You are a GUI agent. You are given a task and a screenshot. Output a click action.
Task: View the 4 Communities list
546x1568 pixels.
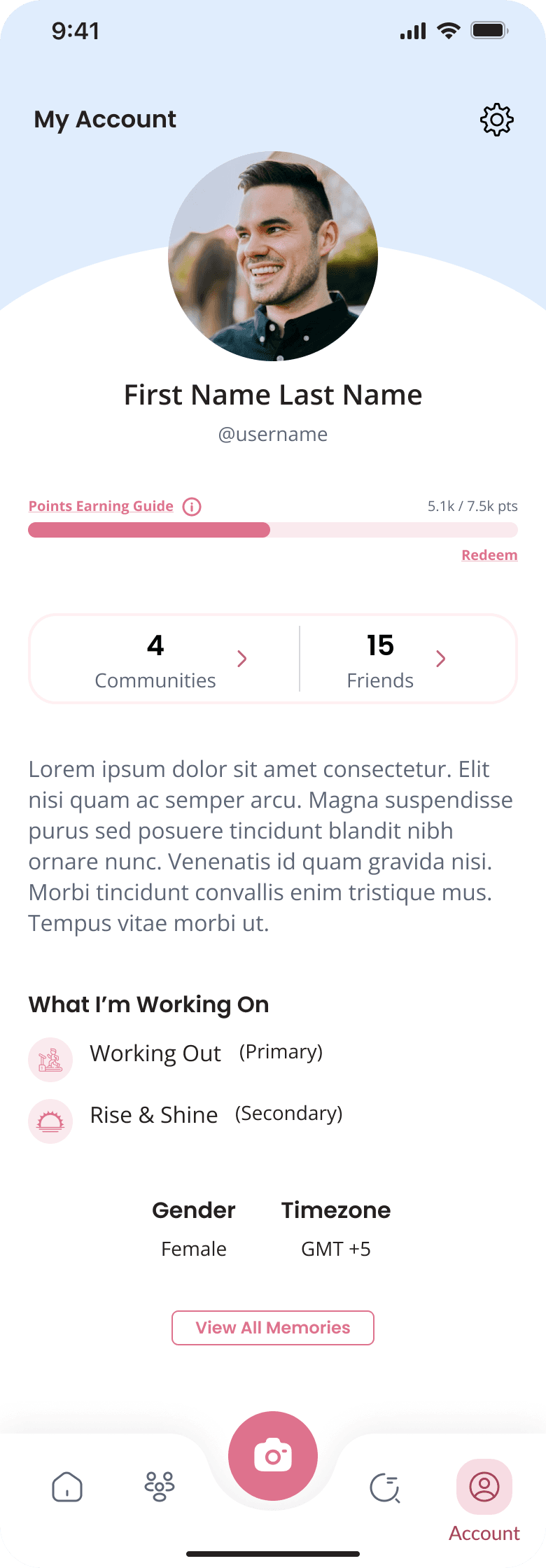(x=164, y=659)
